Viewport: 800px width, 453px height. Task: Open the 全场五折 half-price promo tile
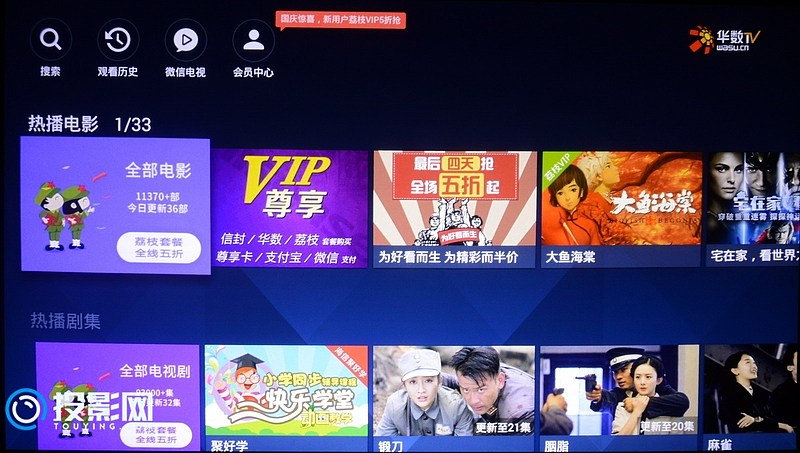pos(455,208)
